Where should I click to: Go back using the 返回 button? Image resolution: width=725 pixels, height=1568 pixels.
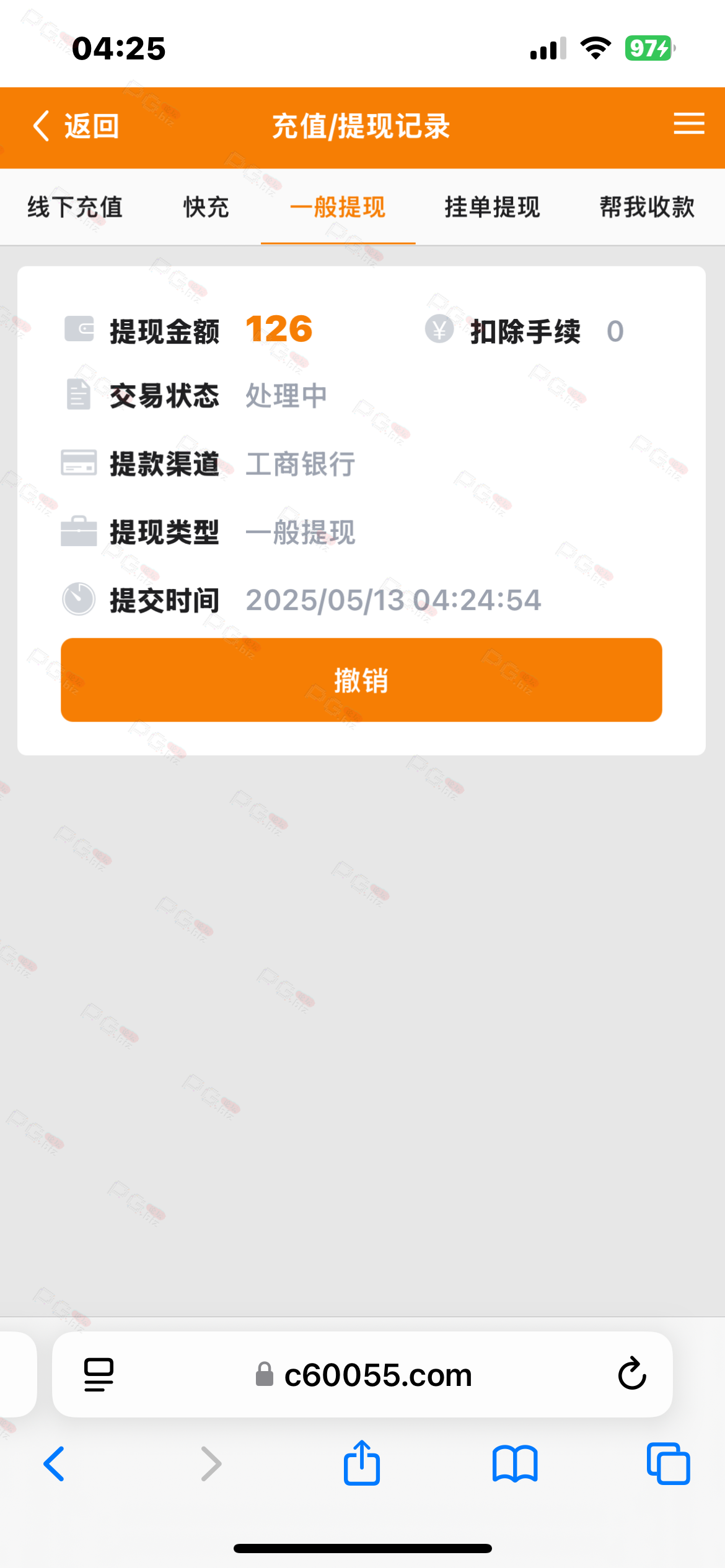point(76,126)
